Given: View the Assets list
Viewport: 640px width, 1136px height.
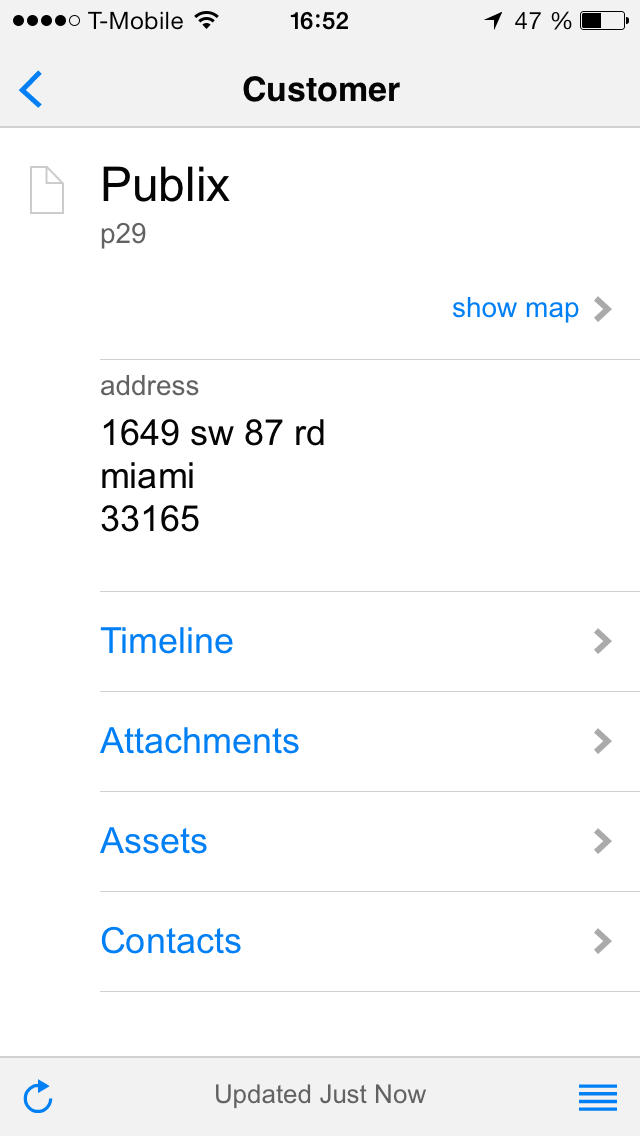Looking at the screenshot, I should (x=370, y=841).
